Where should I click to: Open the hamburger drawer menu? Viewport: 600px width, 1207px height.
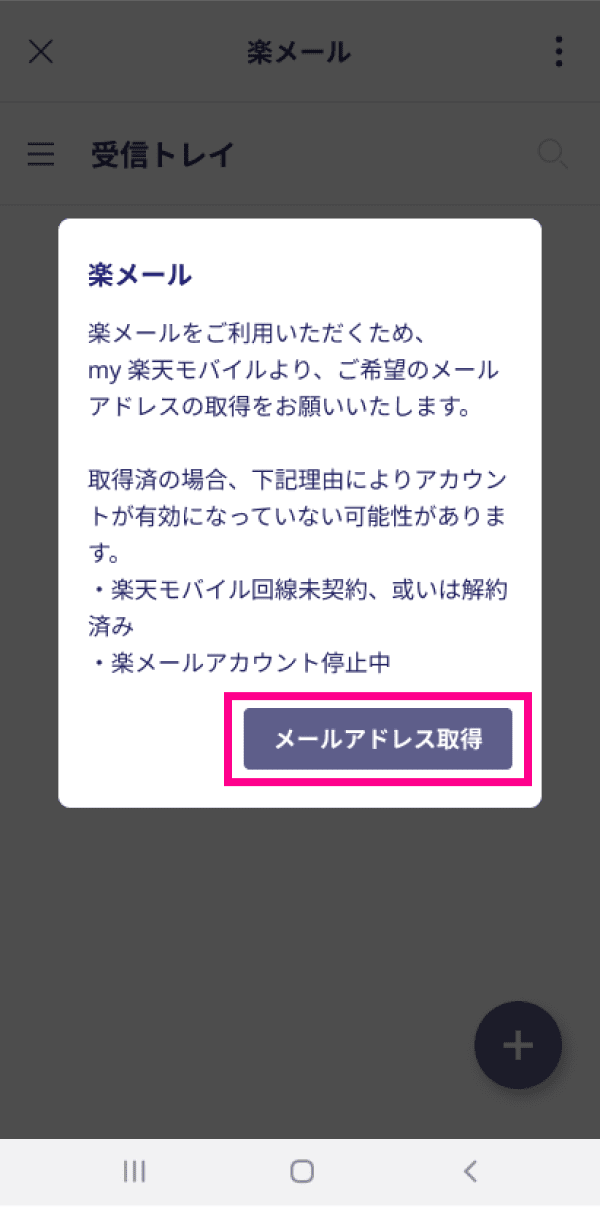41,155
